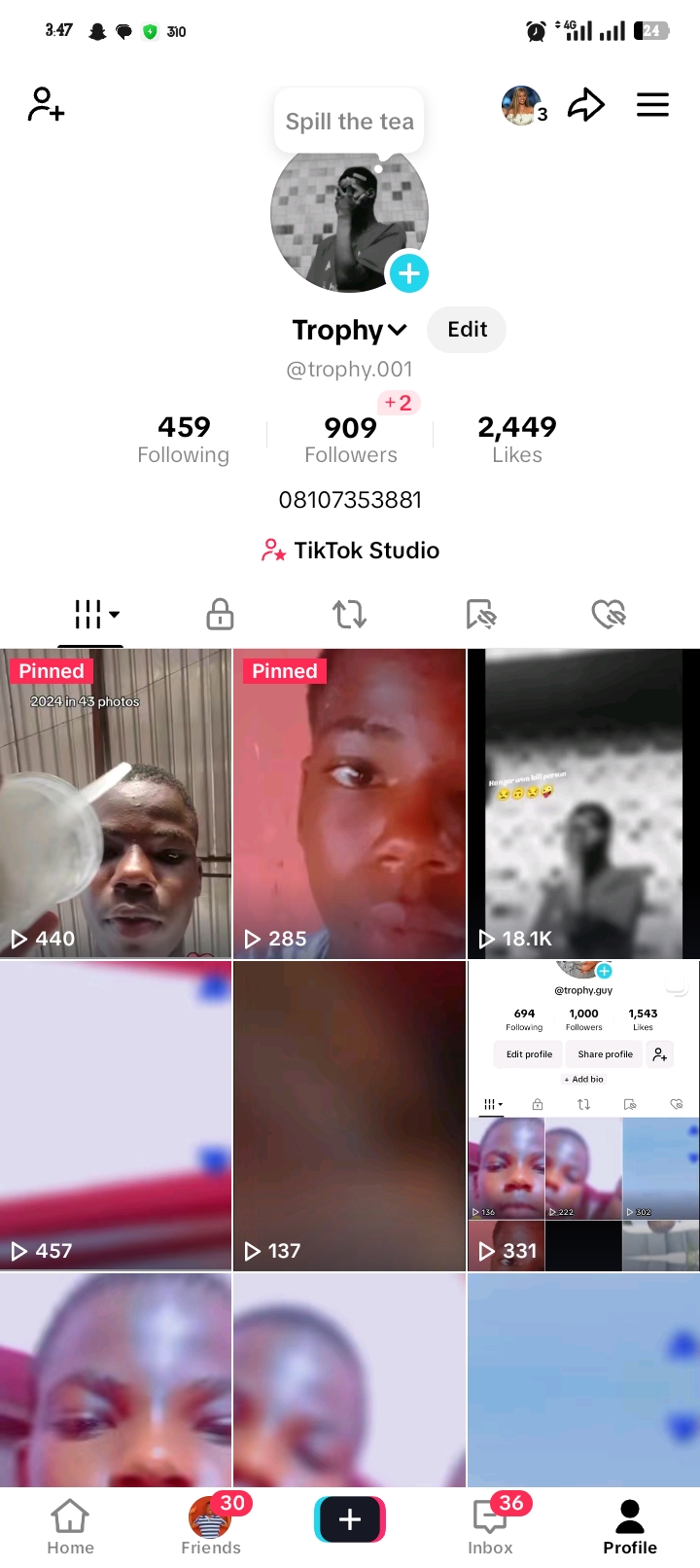Open the add friends icon
700x1568 pixels.
(x=46, y=104)
